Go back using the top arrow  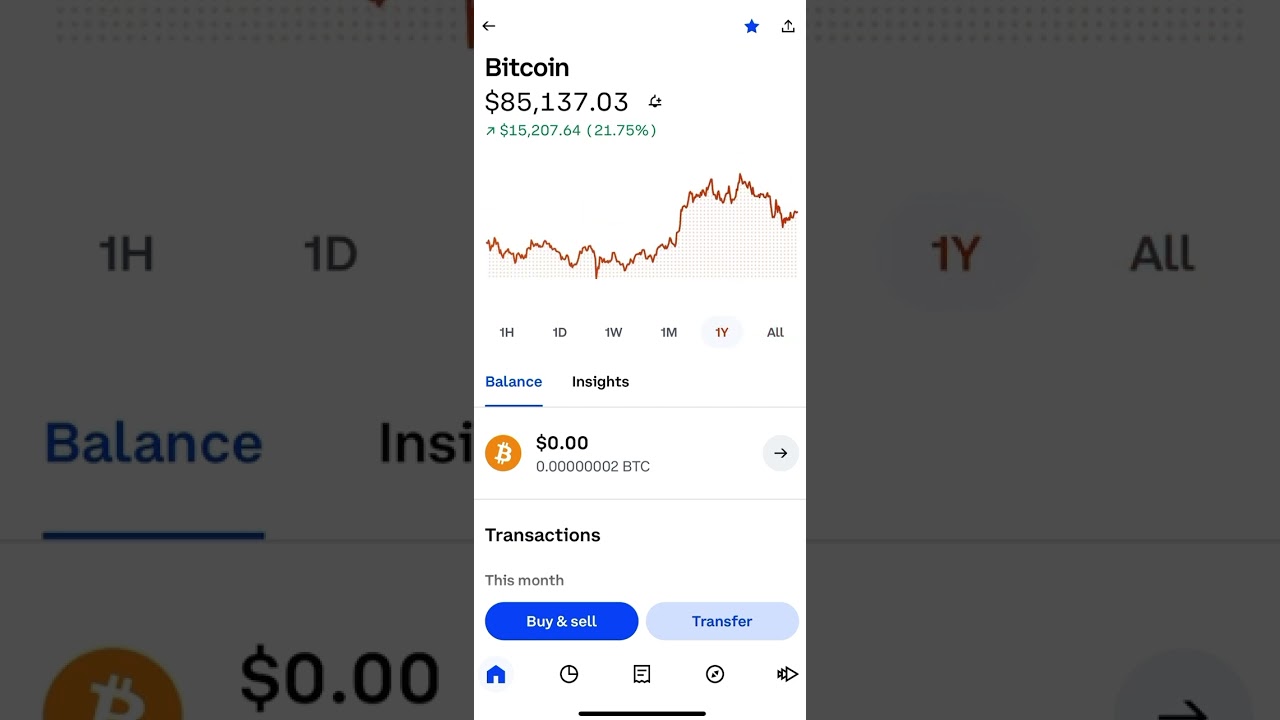[x=489, y=26]
